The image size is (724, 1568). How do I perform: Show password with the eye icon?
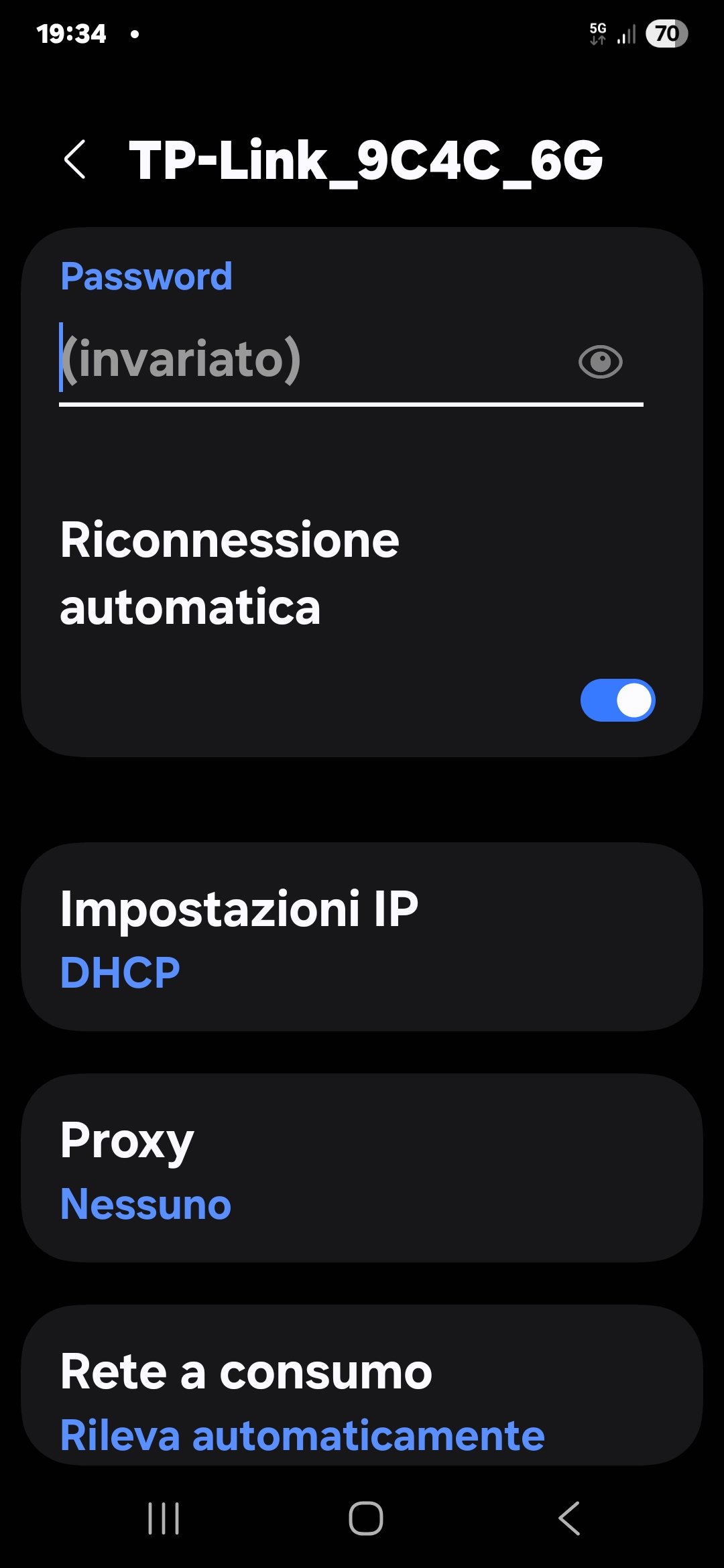pos(600,362)
